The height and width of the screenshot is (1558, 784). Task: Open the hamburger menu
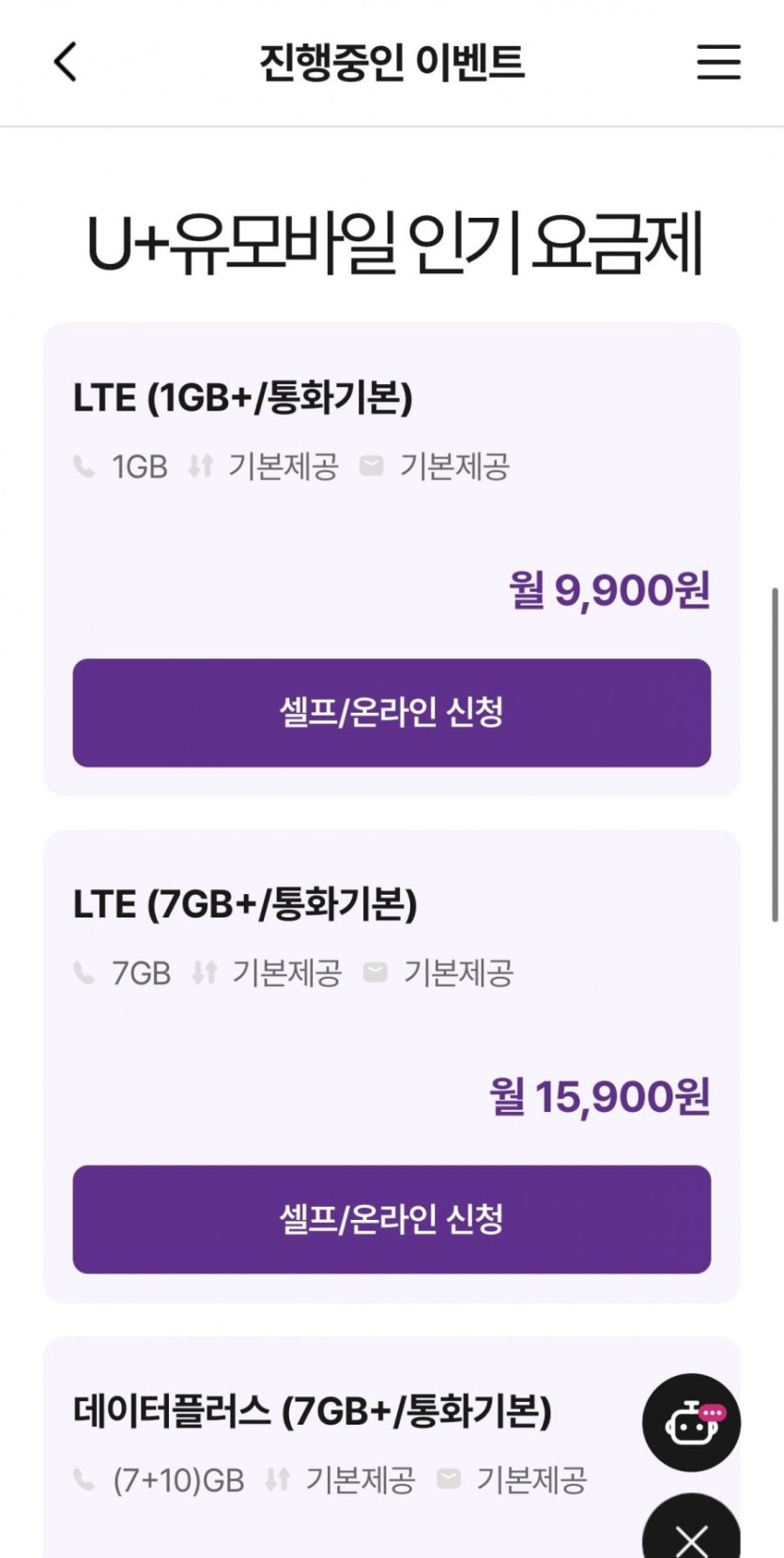pyautogui.click(x=718, y=63)
